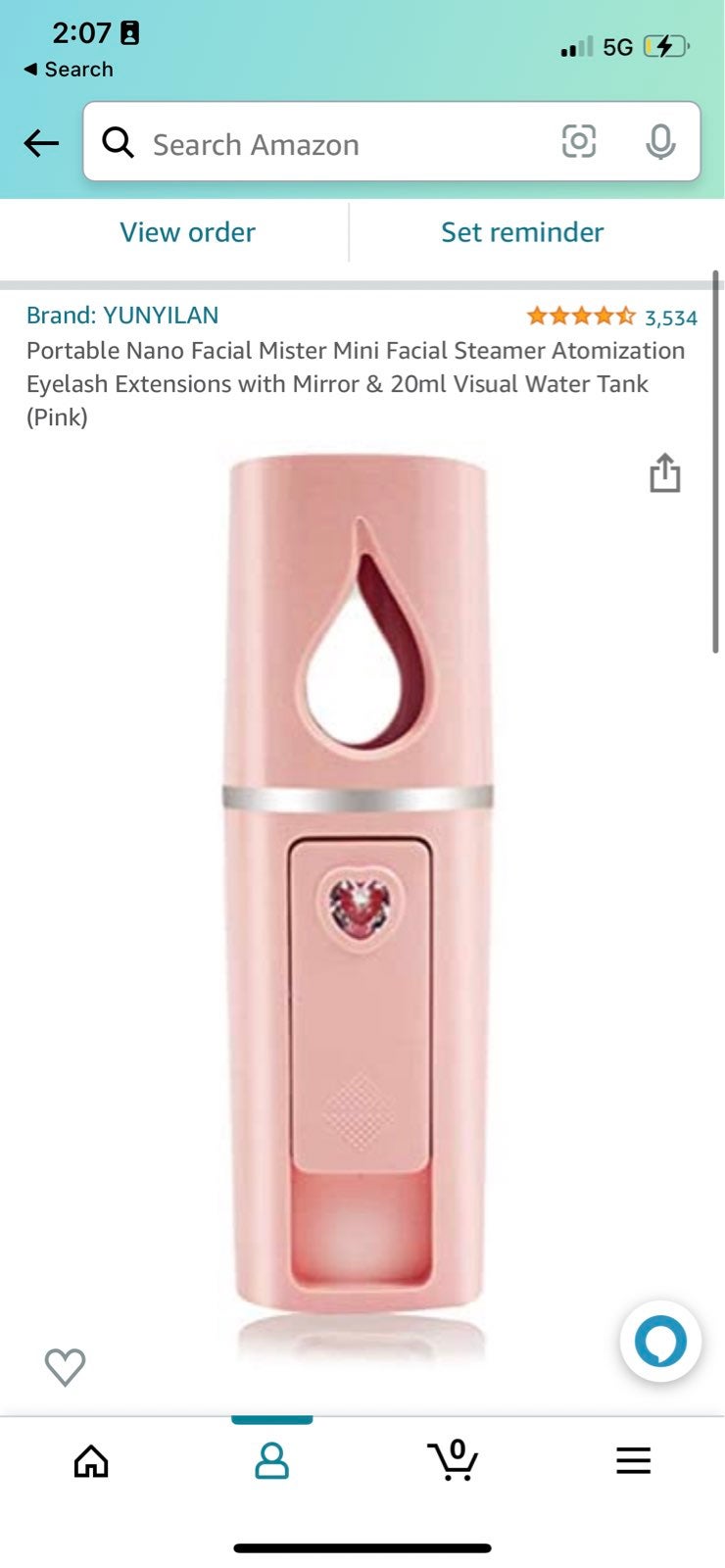This screenshot has width=725, height=1568.
Task: Go back with the arrow icon
Action: [x=41, y=143]
